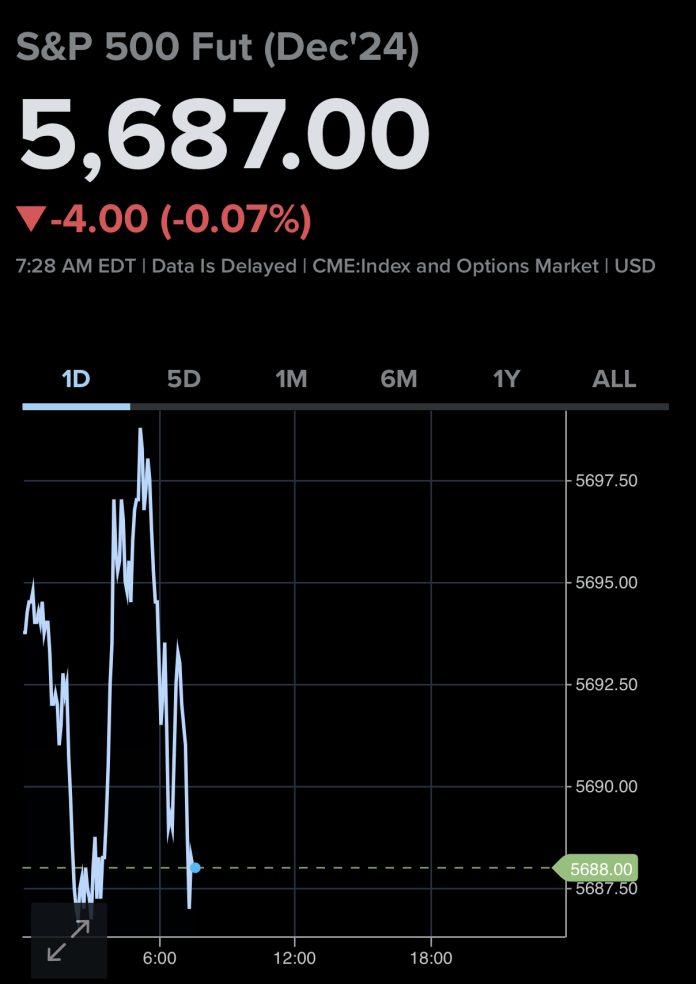Expand the chart to fullscreen
Viewport: 696px width, 984px height.
click(69, 940)
